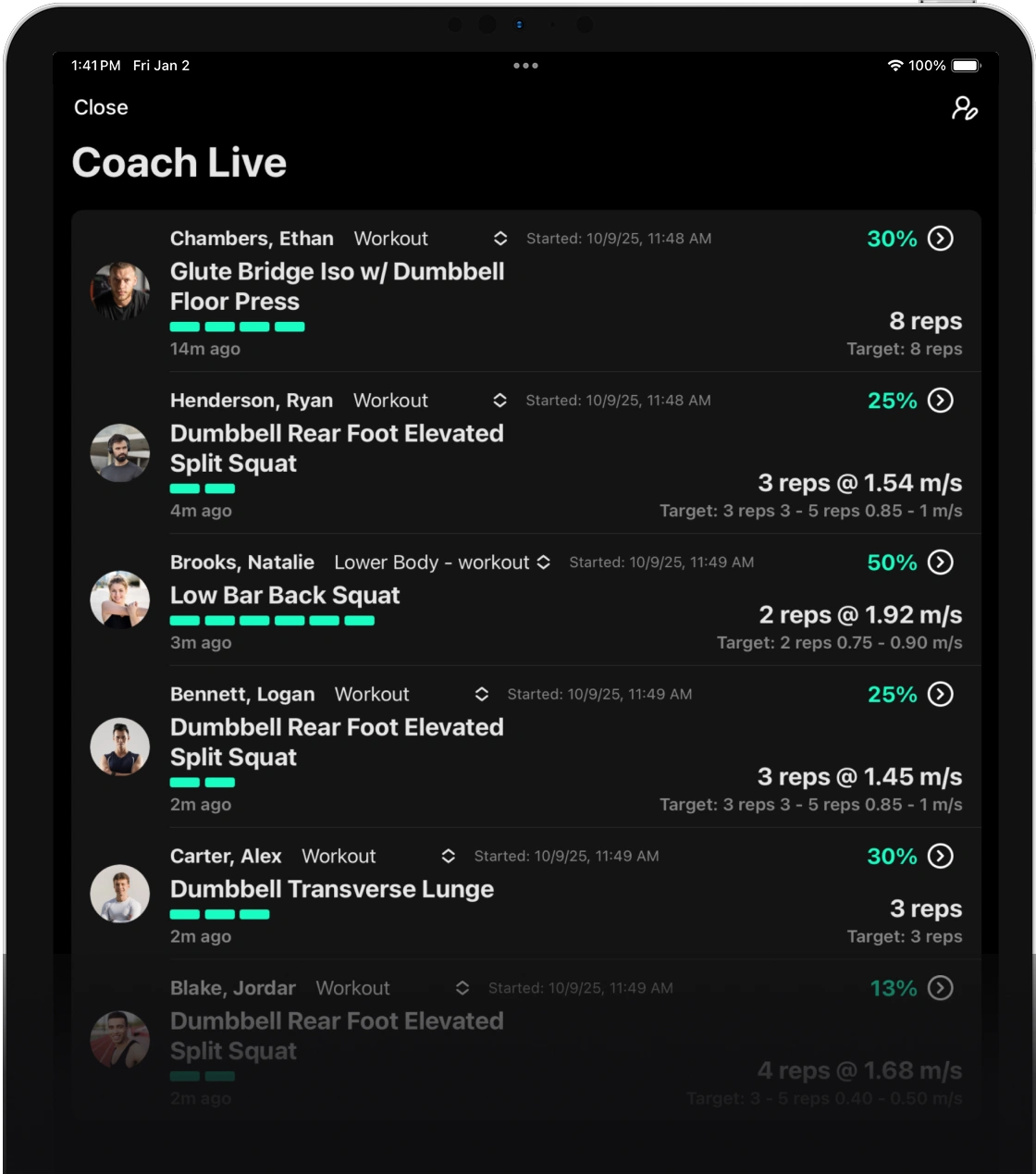Open Ryan Henderson's details arrow
The image size is (1036, 1174).
click(940, 401)
